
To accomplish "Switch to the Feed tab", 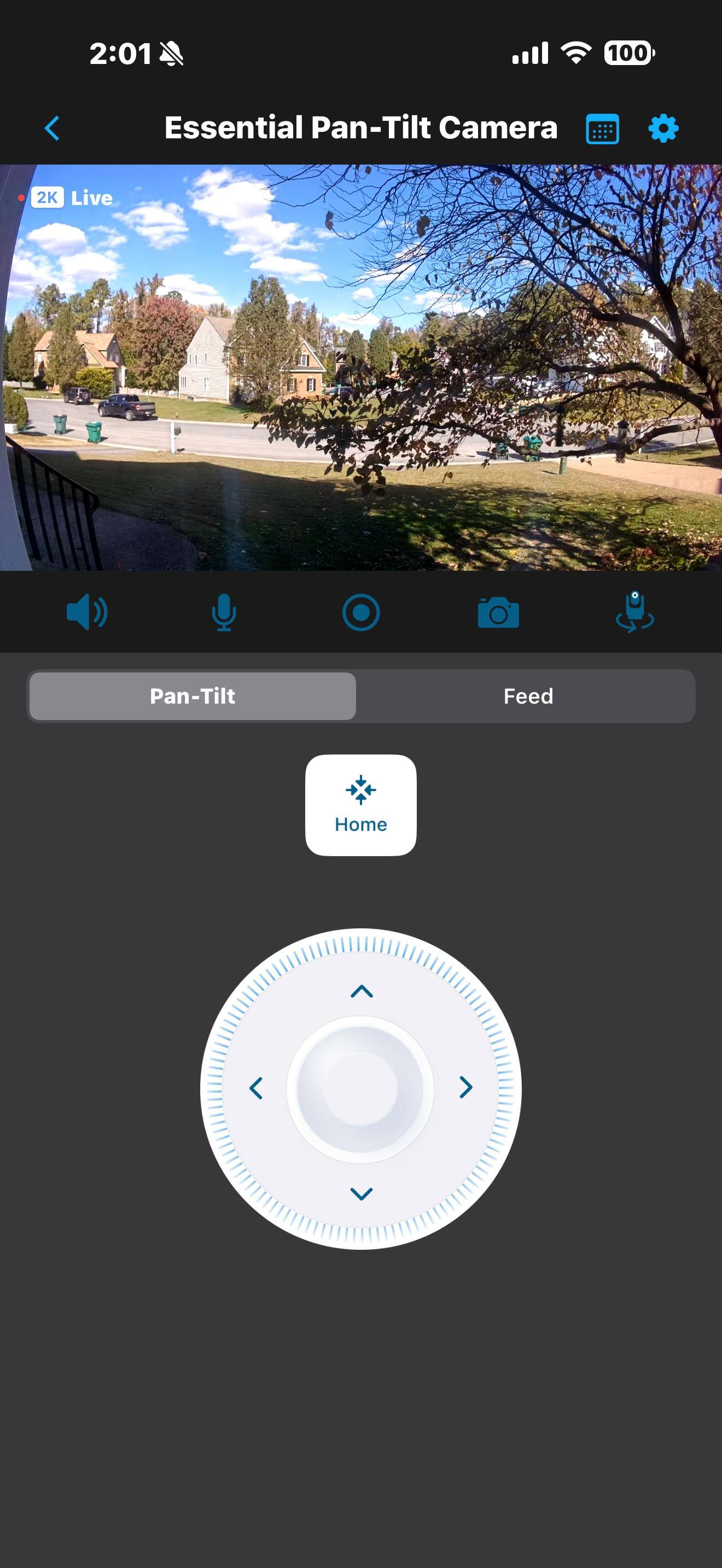I will click(528, 696).
